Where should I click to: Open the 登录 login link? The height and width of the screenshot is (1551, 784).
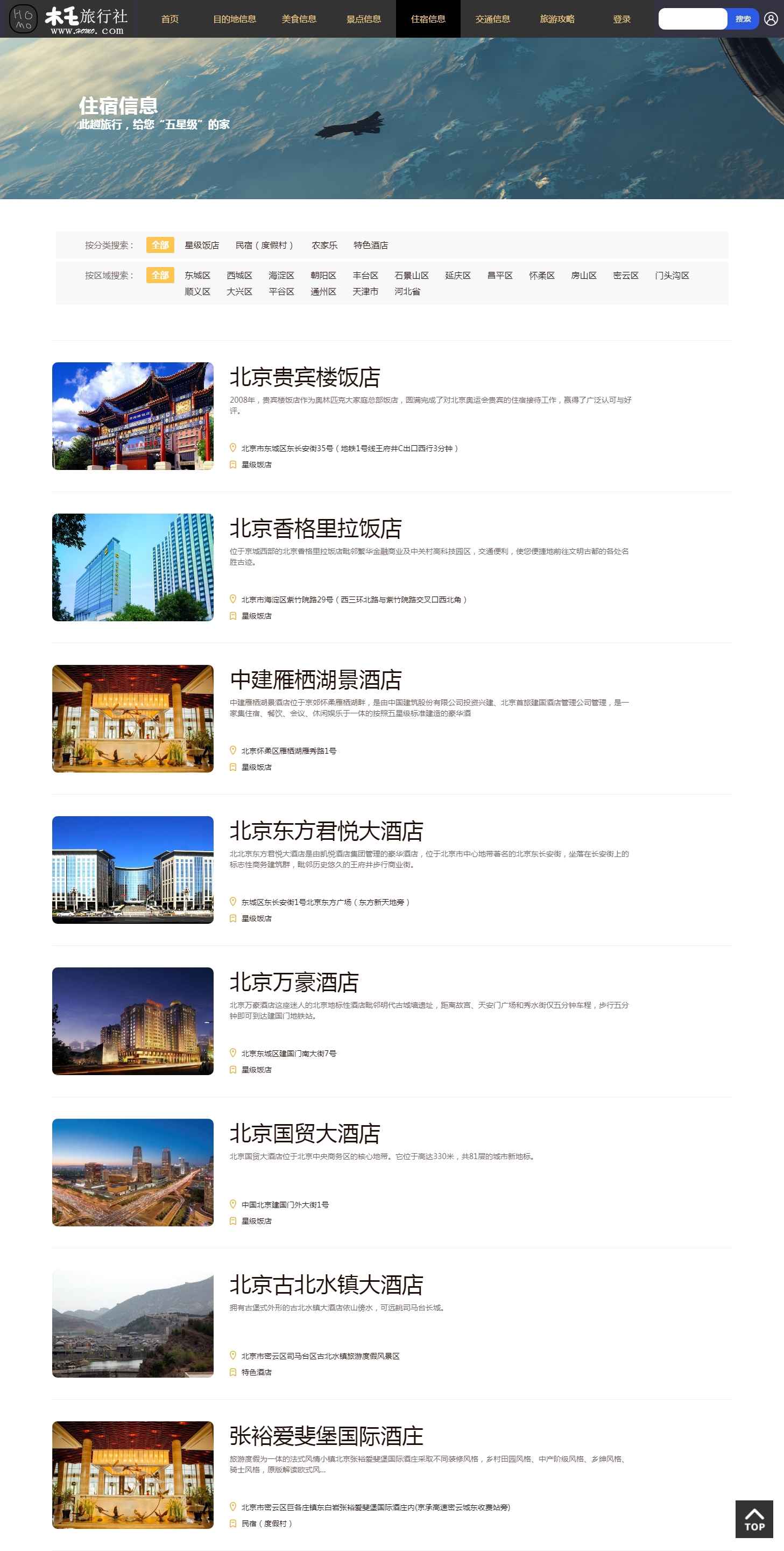(x=621, y=19)
